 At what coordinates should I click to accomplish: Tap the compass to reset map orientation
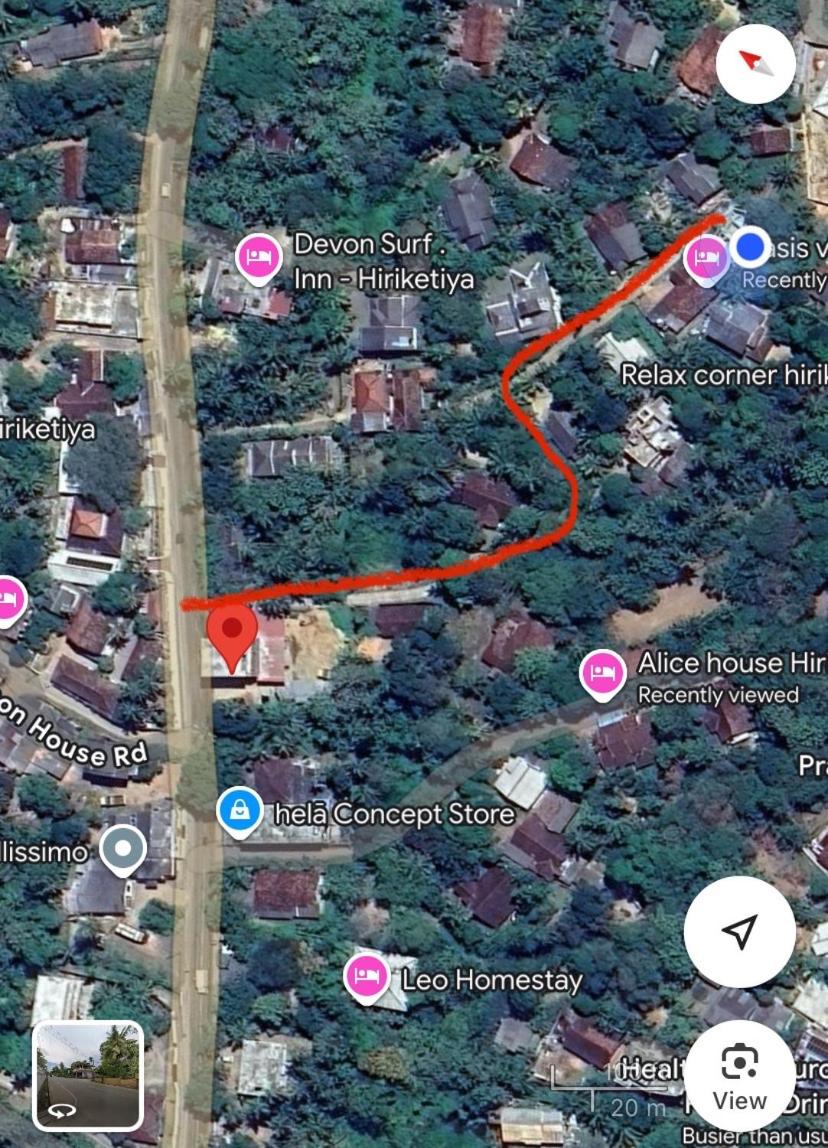click(x=756, y=63)
